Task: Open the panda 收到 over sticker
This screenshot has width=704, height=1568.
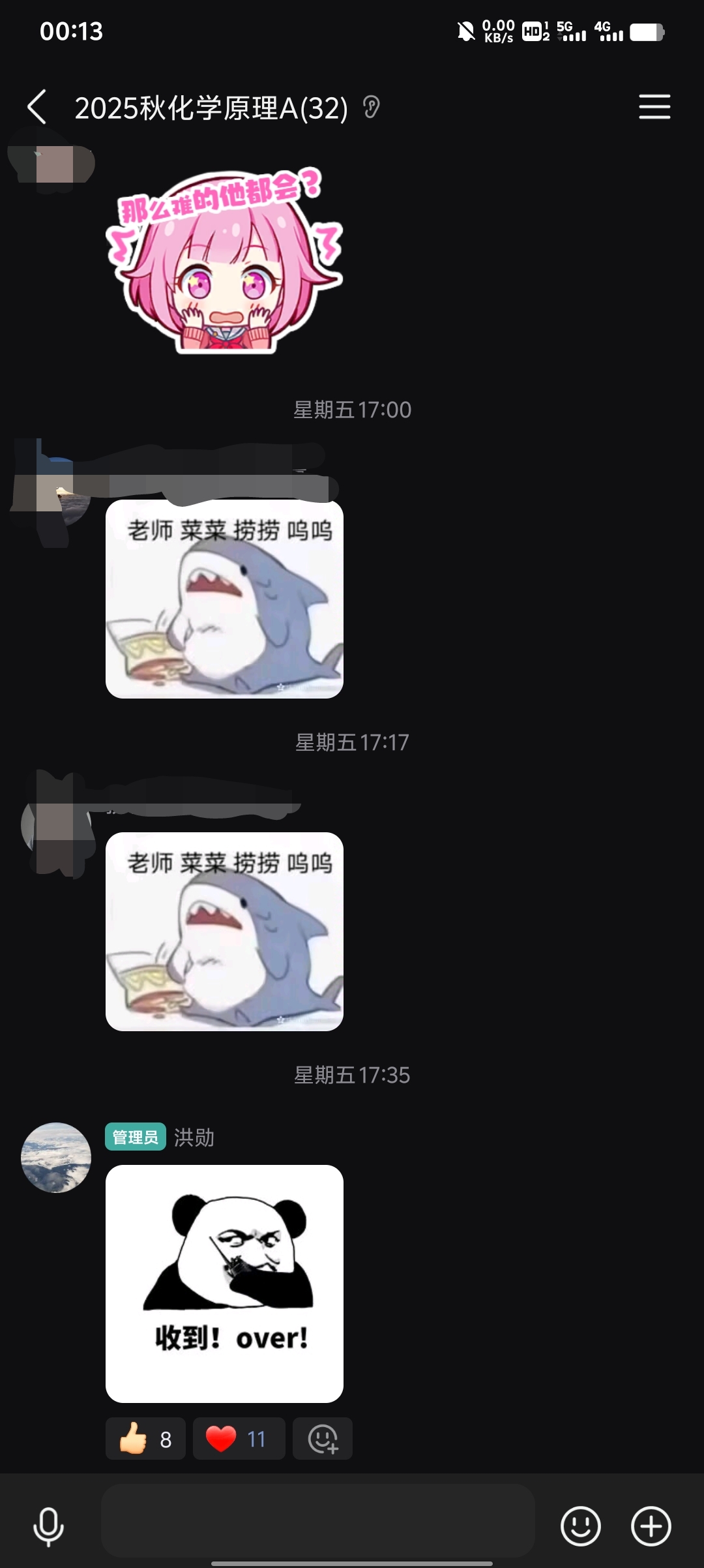Action: pos(224,1284)
